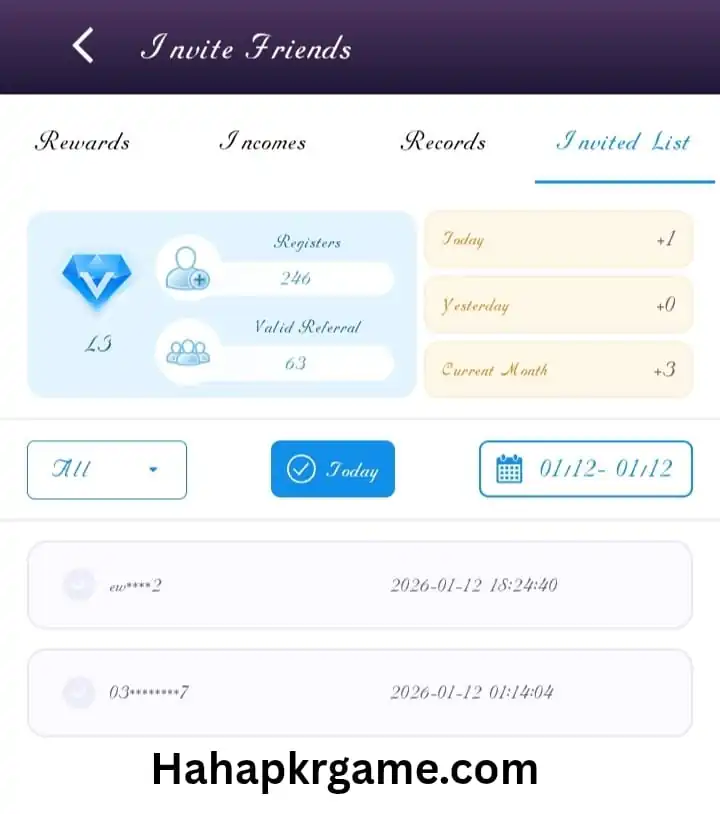Go back from Invite Friends

pos(83,46)
